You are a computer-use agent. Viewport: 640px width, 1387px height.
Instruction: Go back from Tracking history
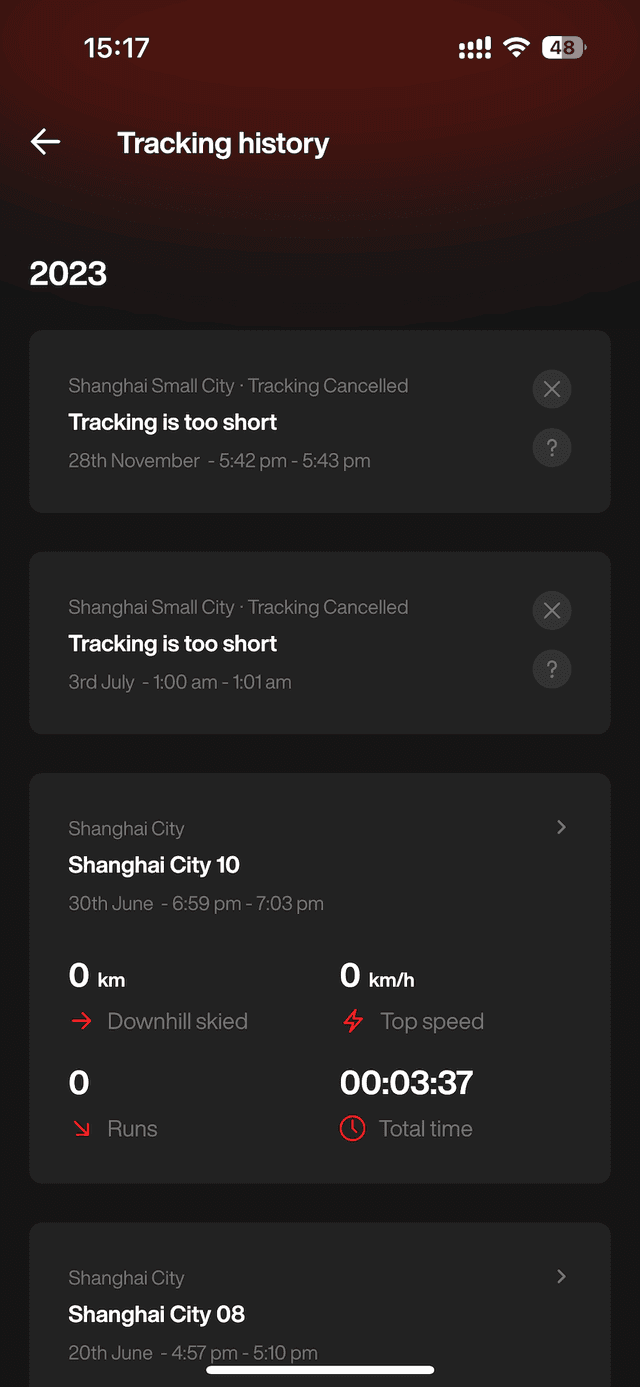click(46, 143)
